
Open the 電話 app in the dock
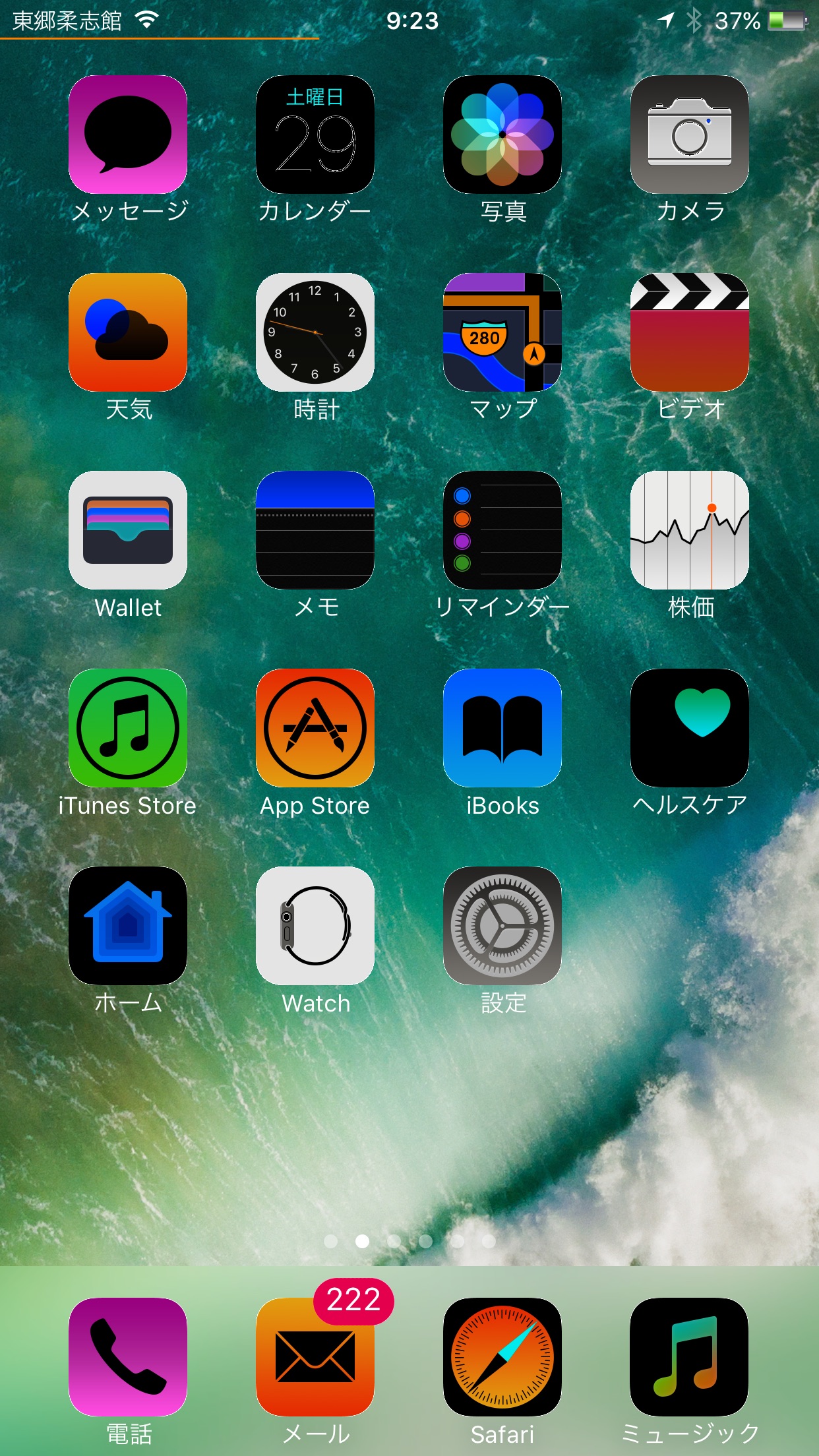[128, 1357]
